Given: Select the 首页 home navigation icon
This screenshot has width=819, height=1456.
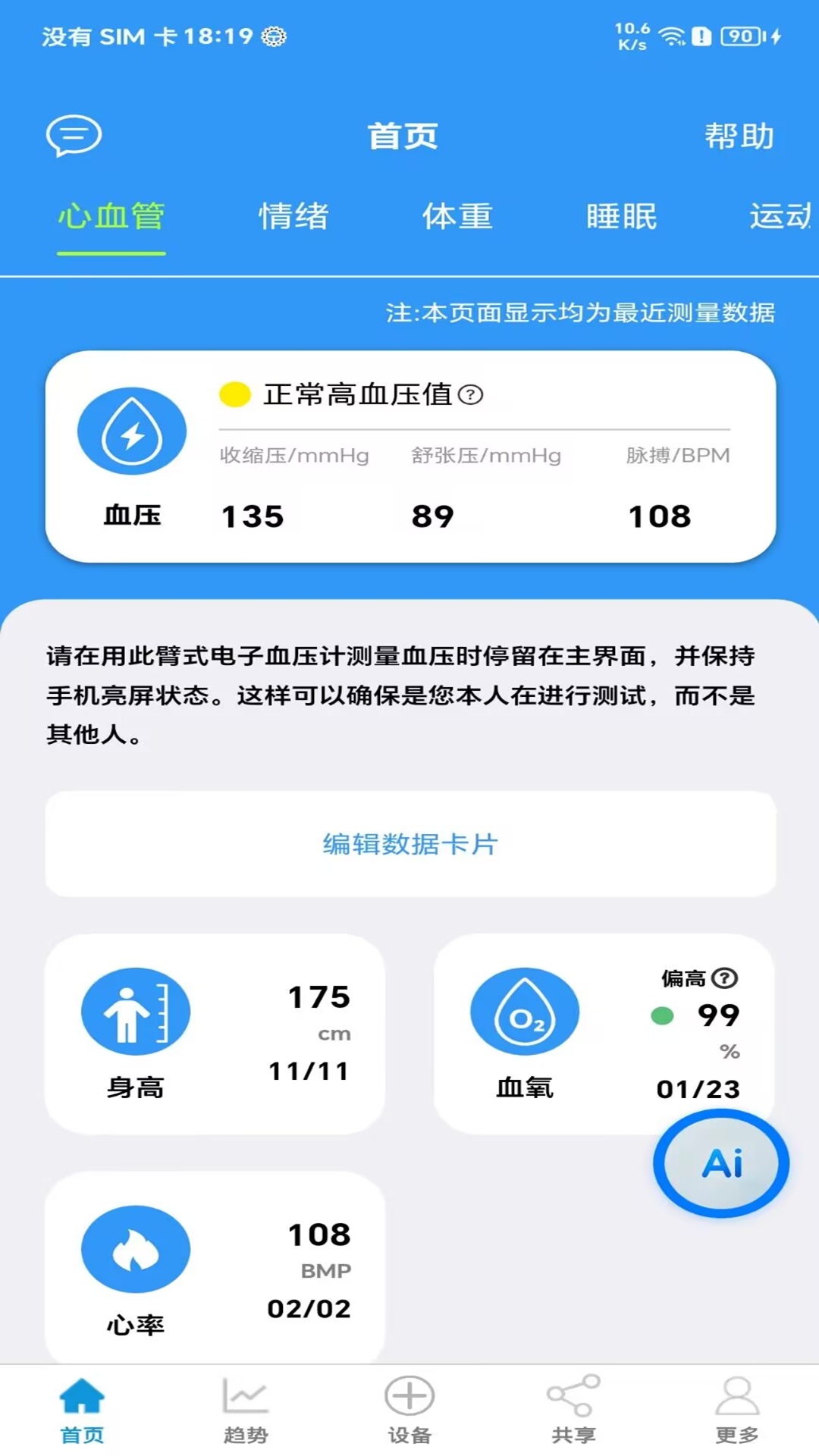Looking at the screenshot, I should click(82, 1407).
